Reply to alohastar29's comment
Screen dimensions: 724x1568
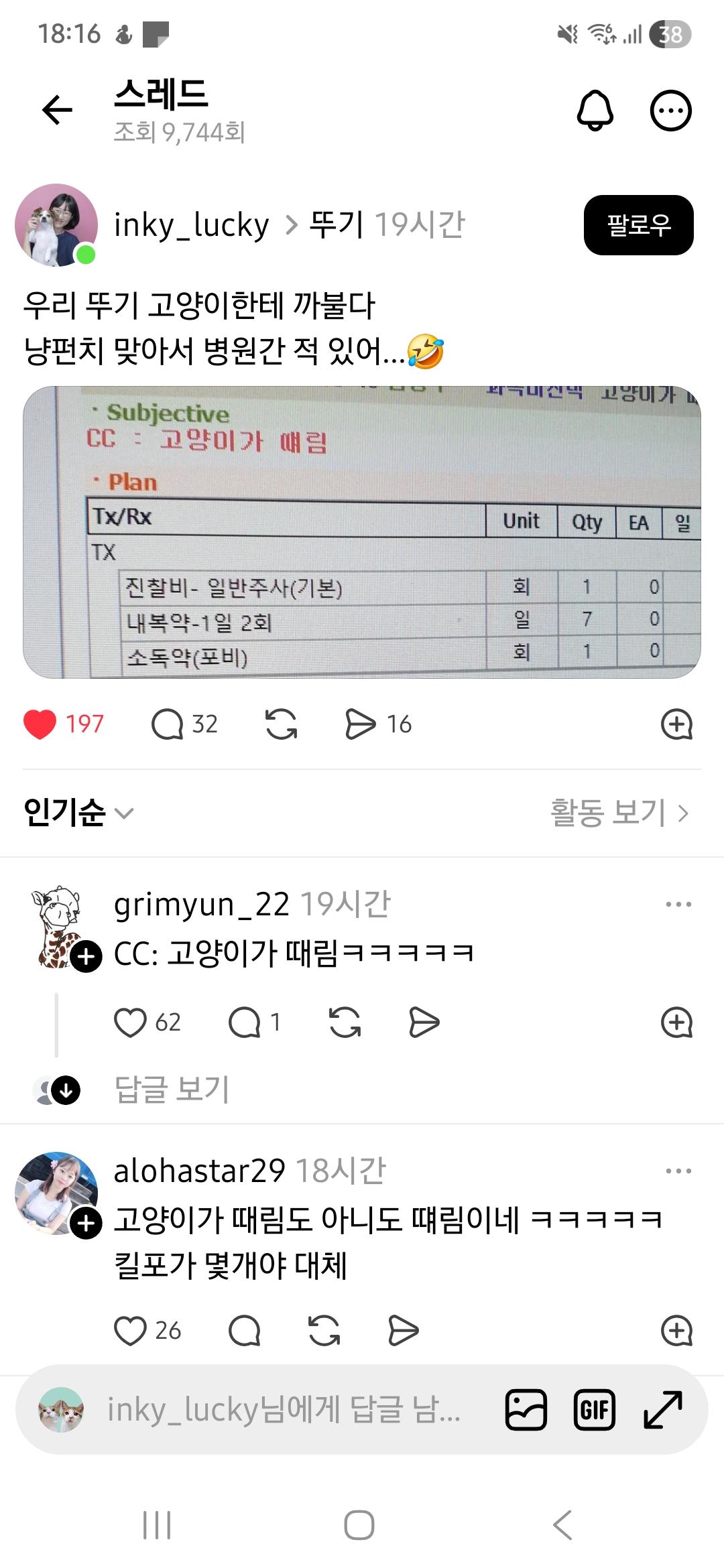[x=245, y=1331]
